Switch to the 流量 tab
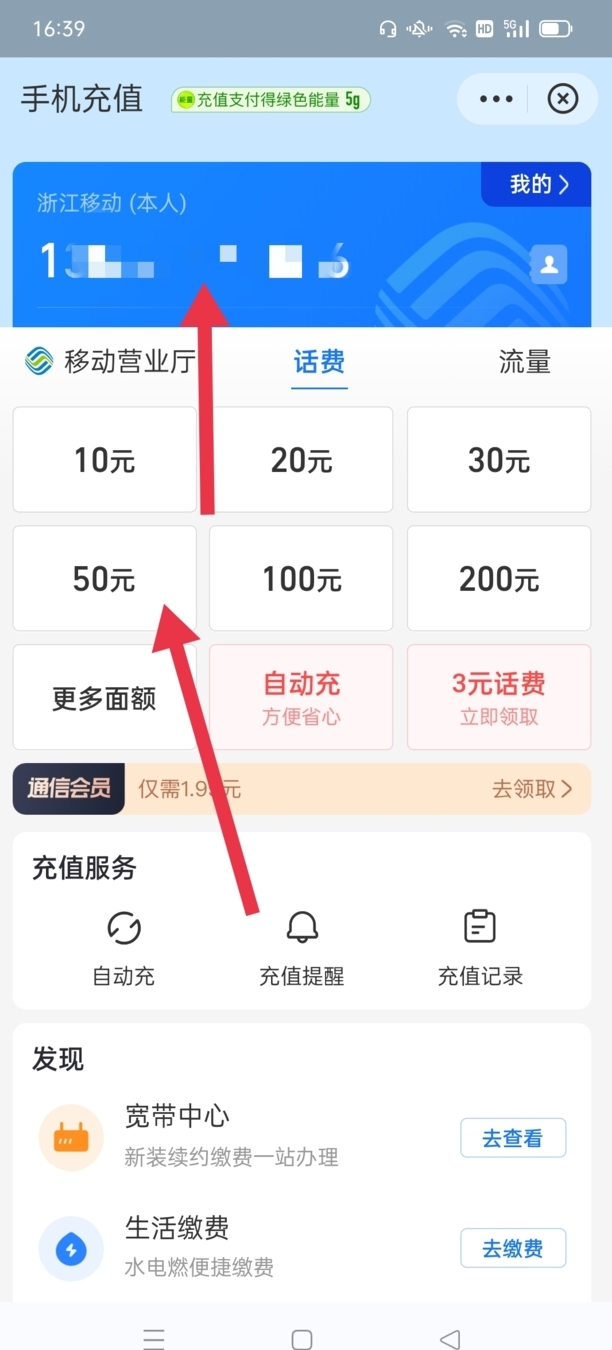This screenshot has width=612, height=1350. pyautogui.click(x=524, y=362)
